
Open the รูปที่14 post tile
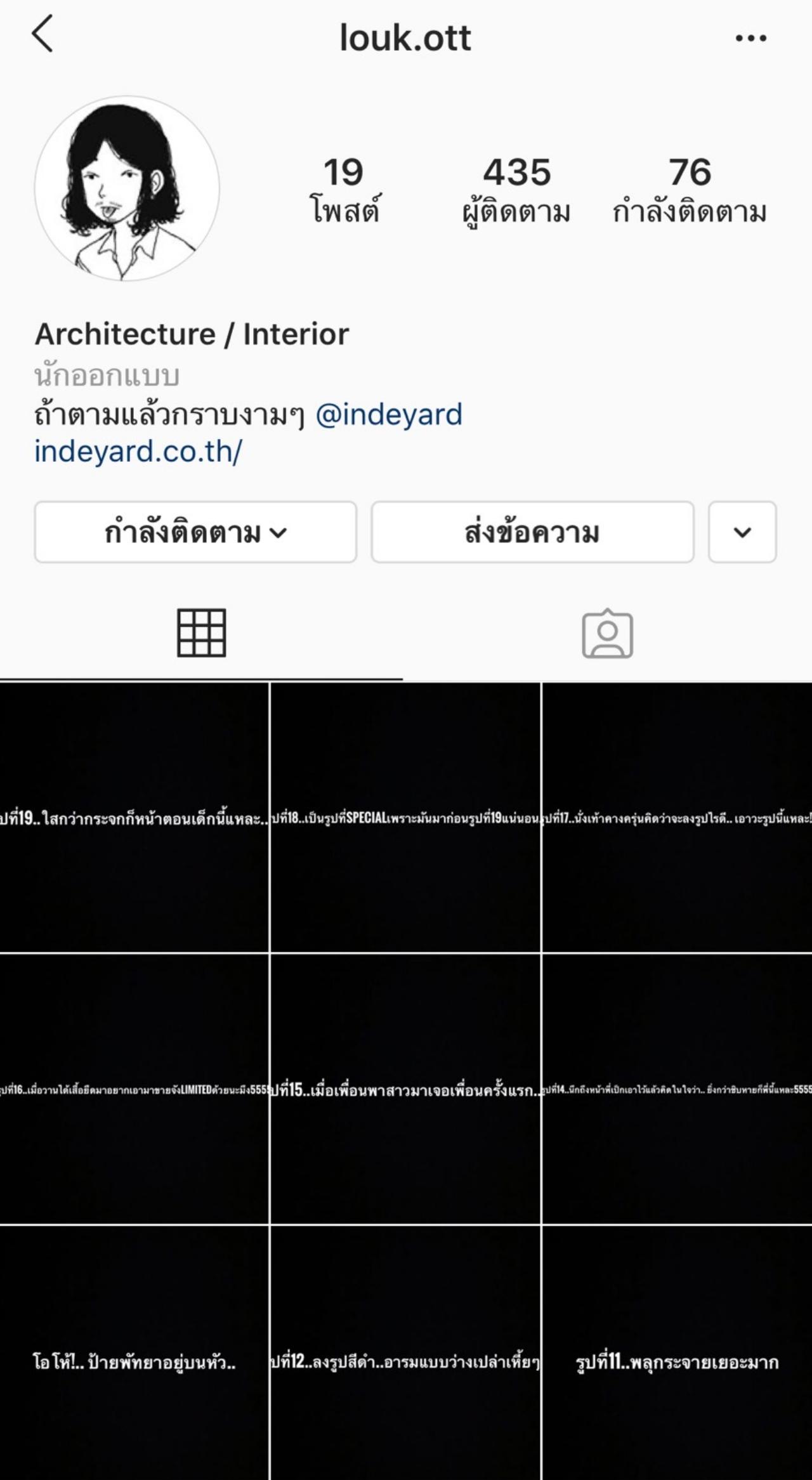coord(678,1089)
